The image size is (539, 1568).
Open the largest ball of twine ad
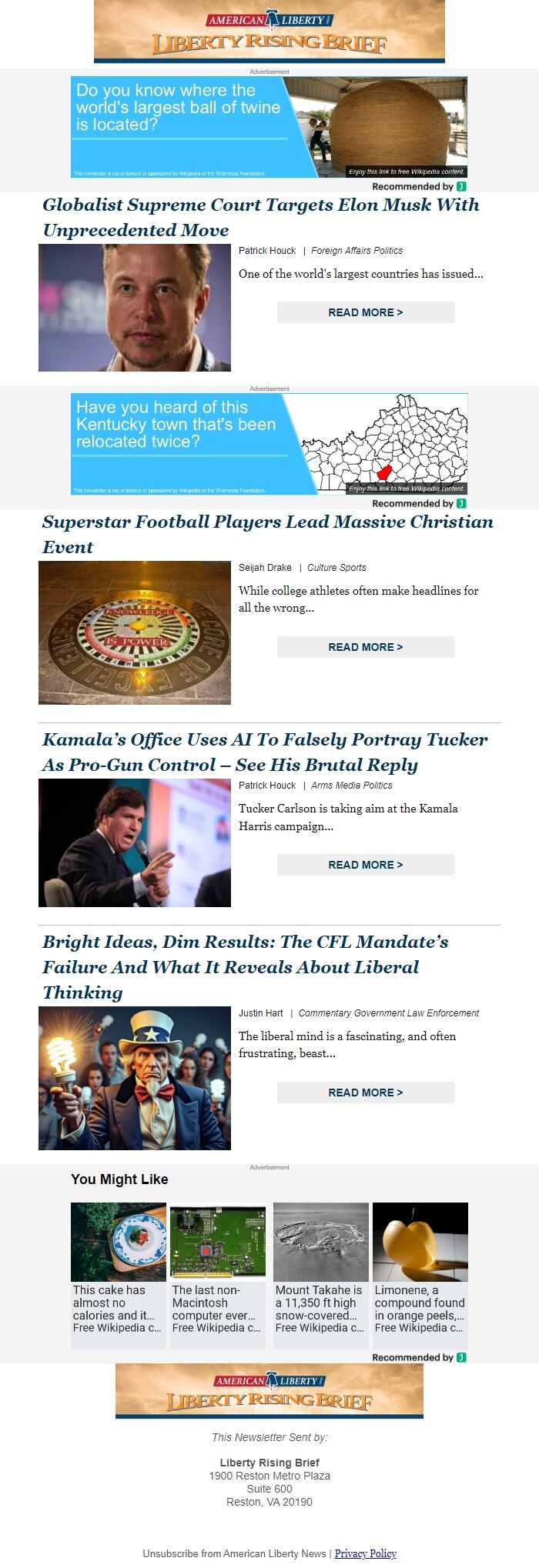(269, 127)
